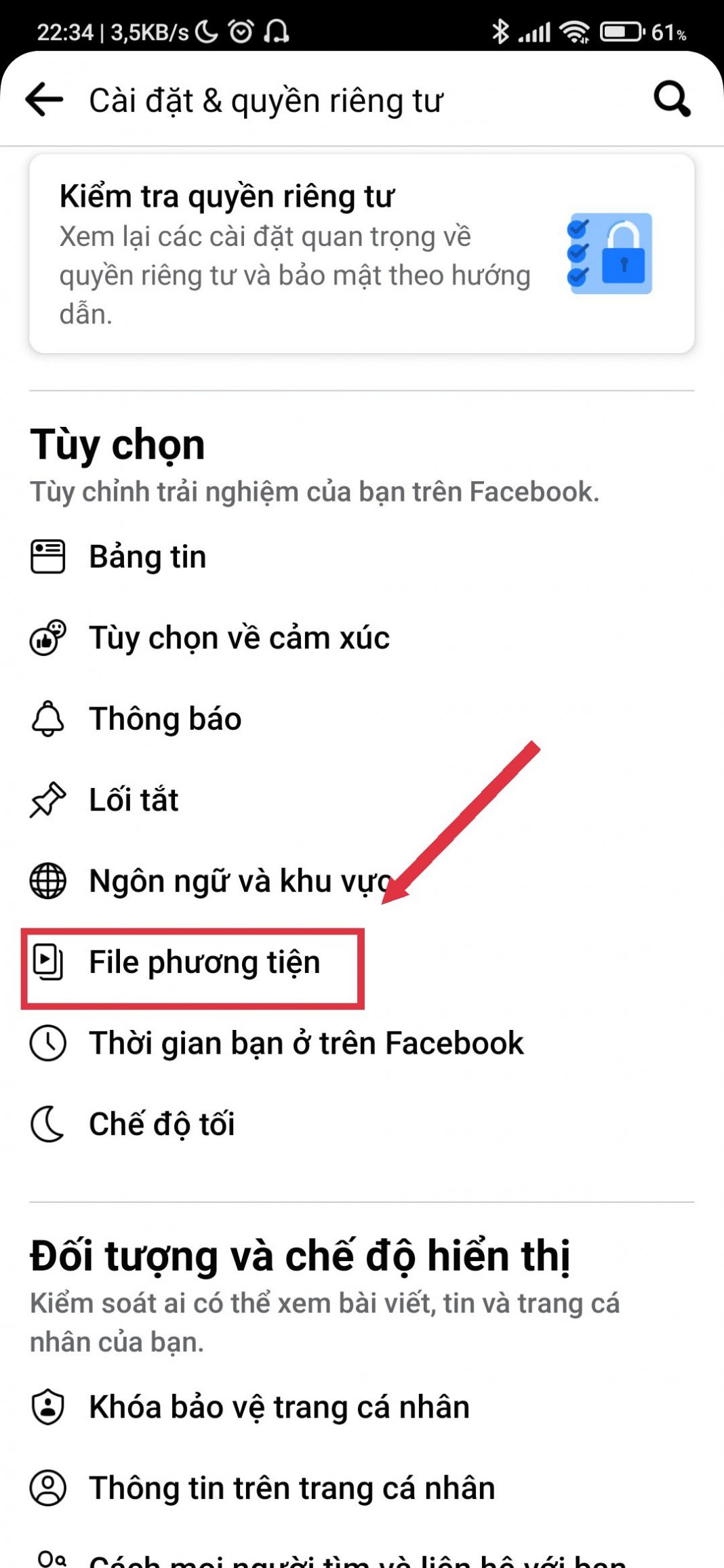Open File phương tiện settings

[203, 963]
